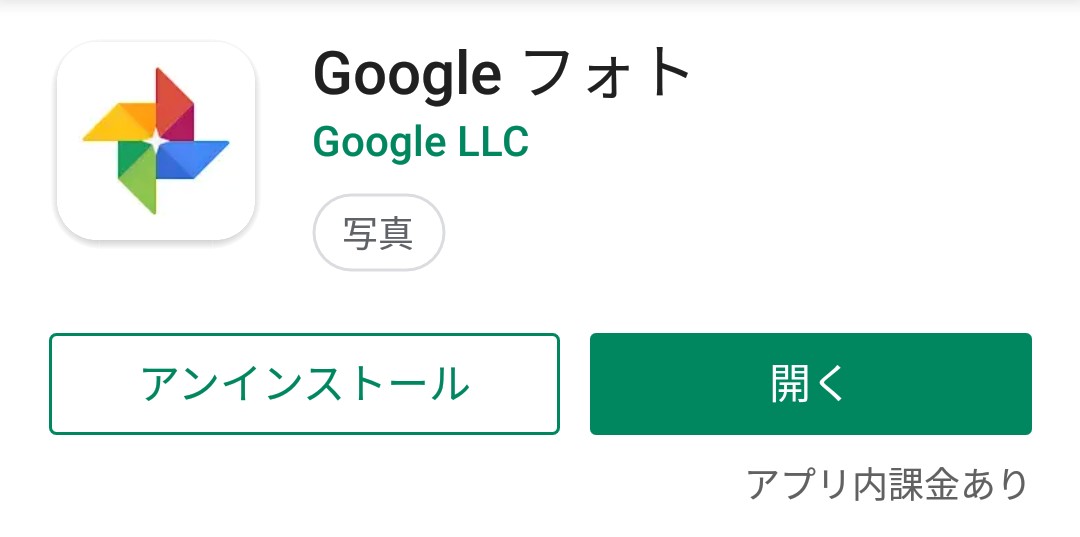
Task: Select the 写真 category chip
Action: 379,233
